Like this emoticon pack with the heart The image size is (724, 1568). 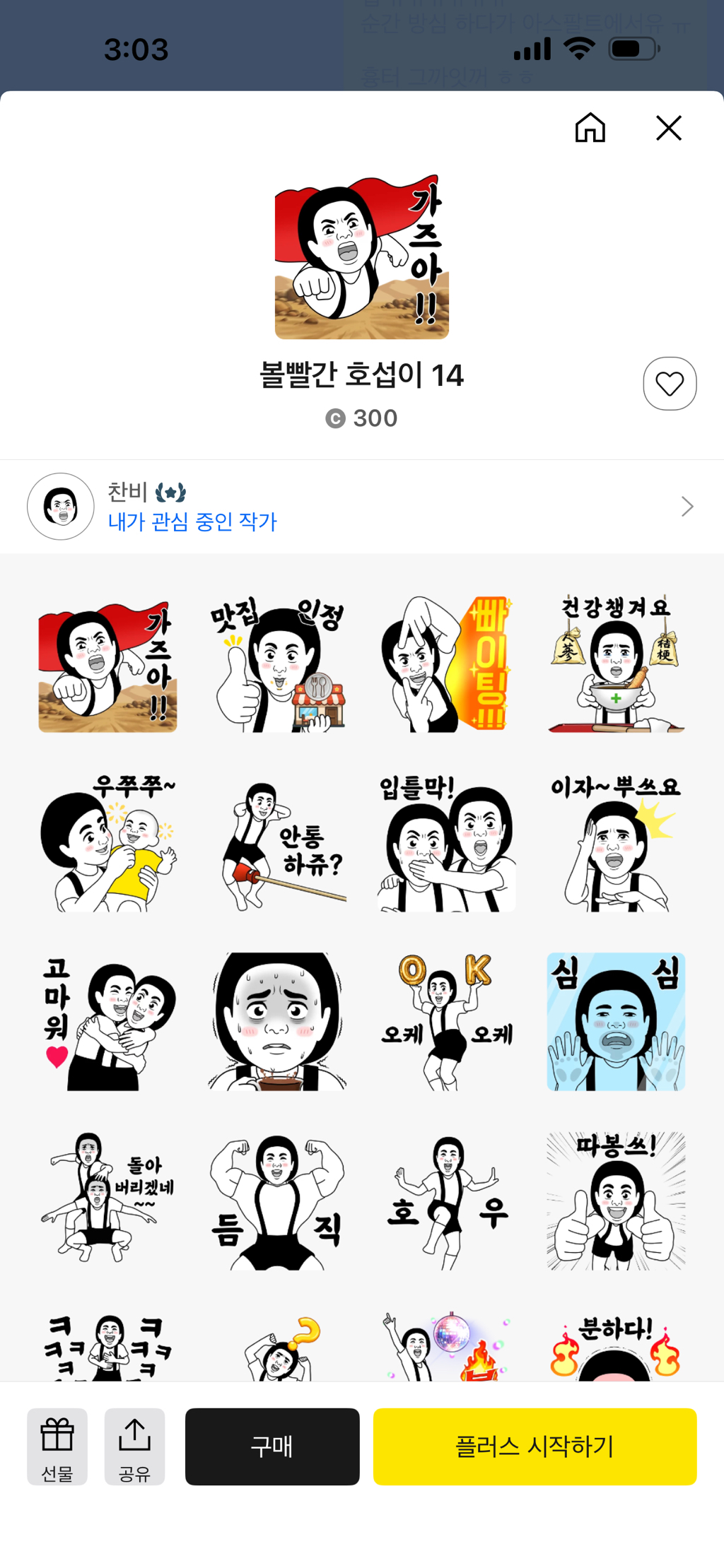click(x=669, y=384)
